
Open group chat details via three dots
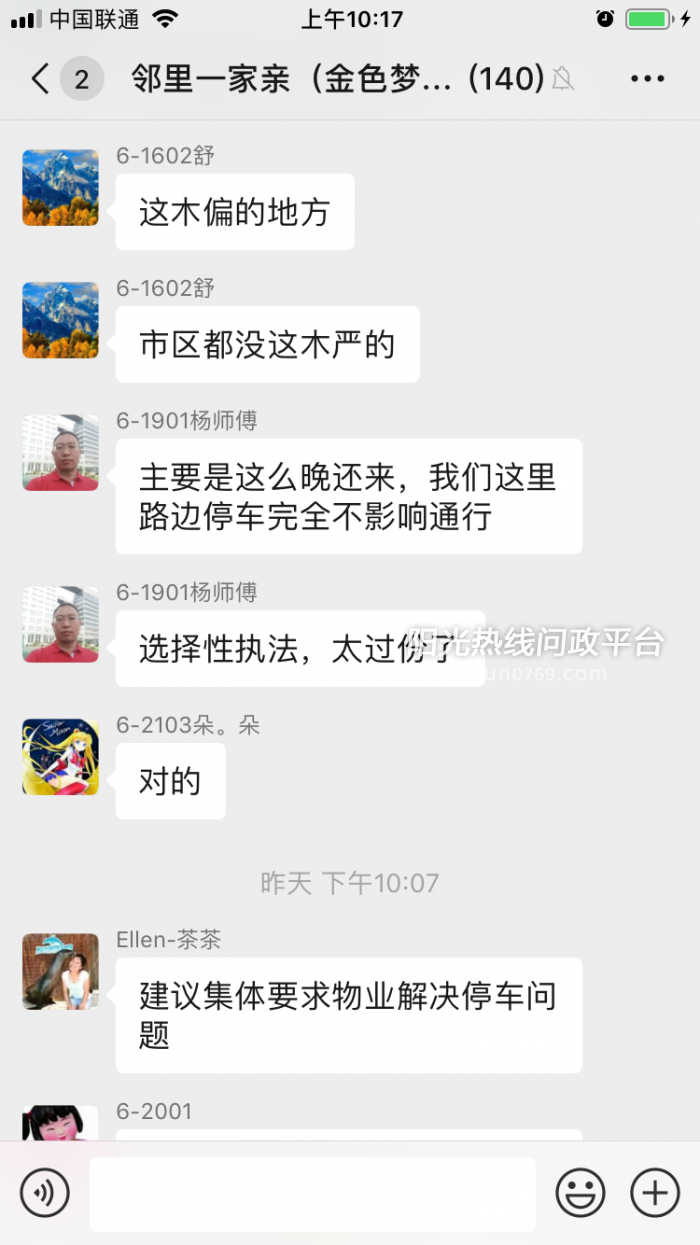tap(647, 79)
